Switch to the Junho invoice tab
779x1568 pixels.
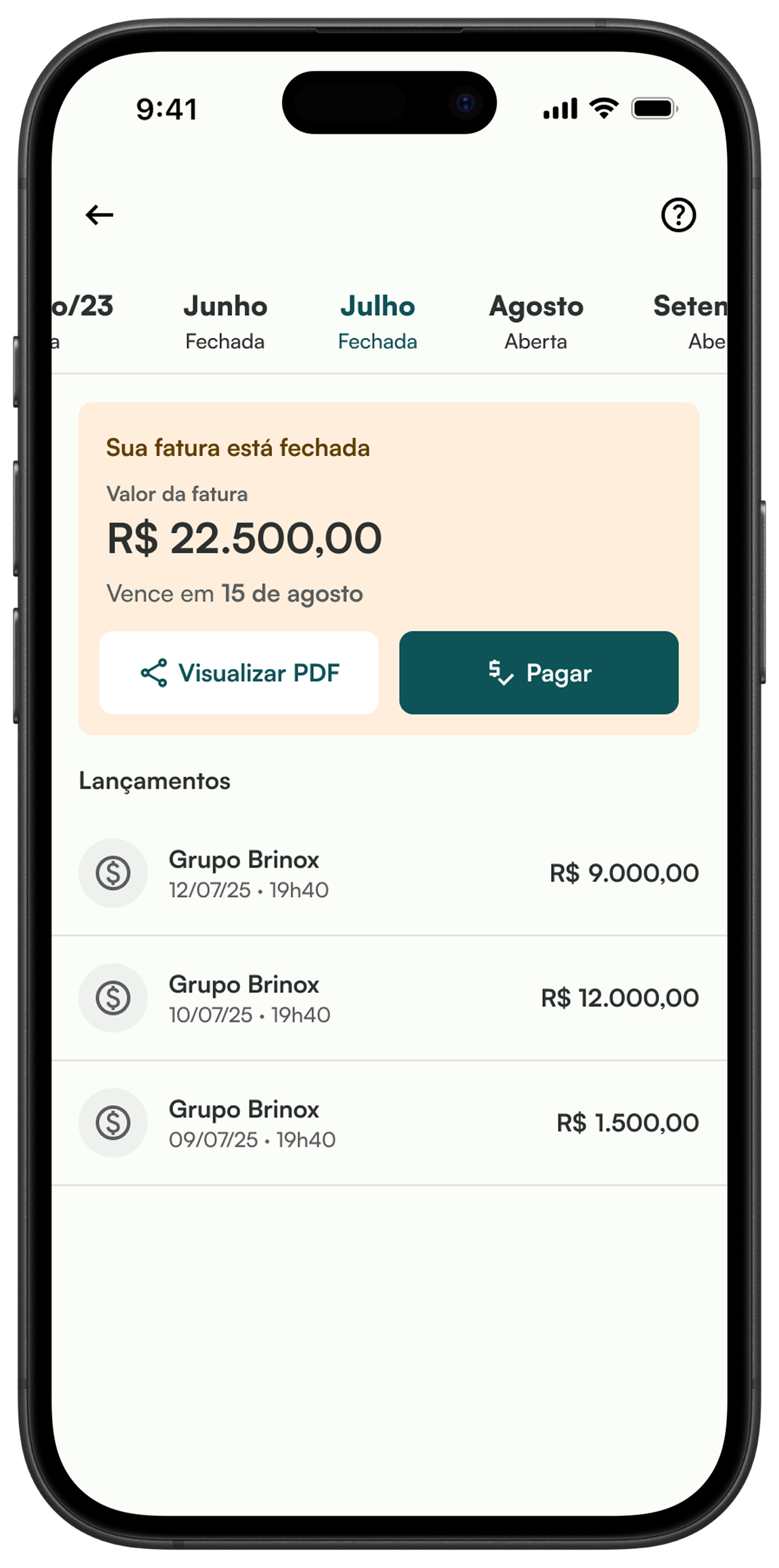pos(225,322)
